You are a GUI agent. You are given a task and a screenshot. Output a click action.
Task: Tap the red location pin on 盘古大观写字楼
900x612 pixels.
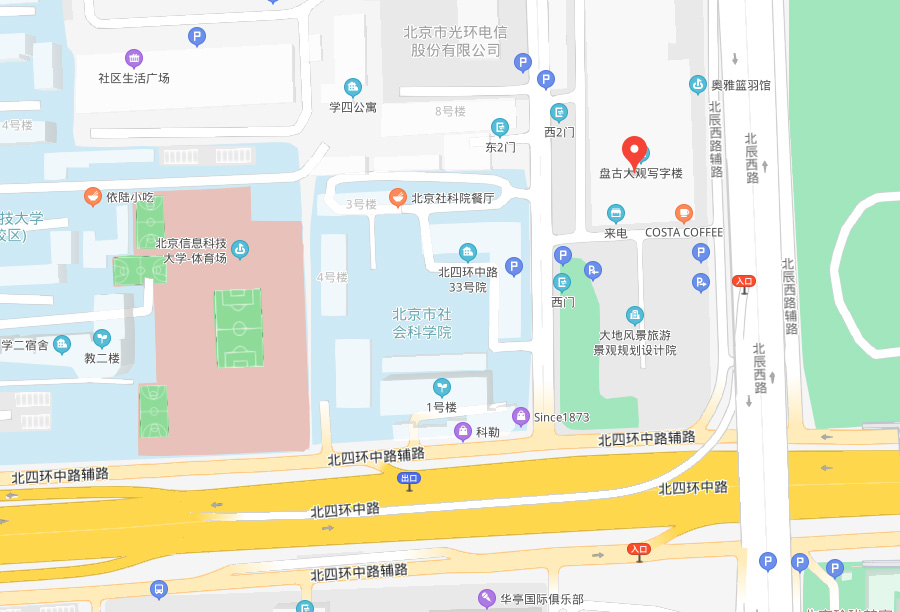coord(633,151)
